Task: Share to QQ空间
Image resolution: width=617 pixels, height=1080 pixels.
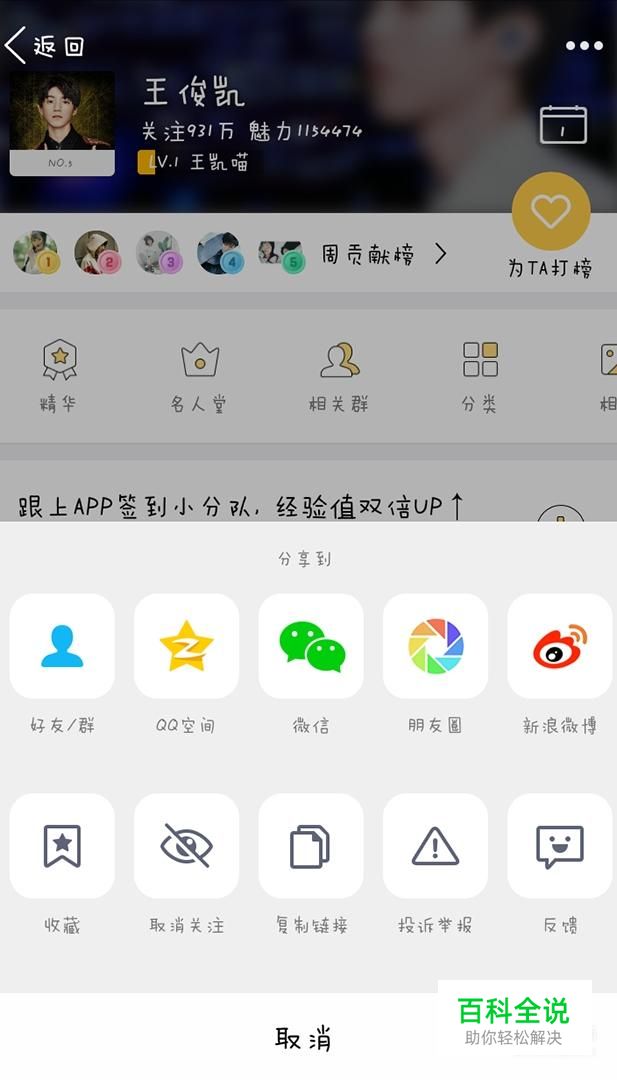Action: coord(187,646)
